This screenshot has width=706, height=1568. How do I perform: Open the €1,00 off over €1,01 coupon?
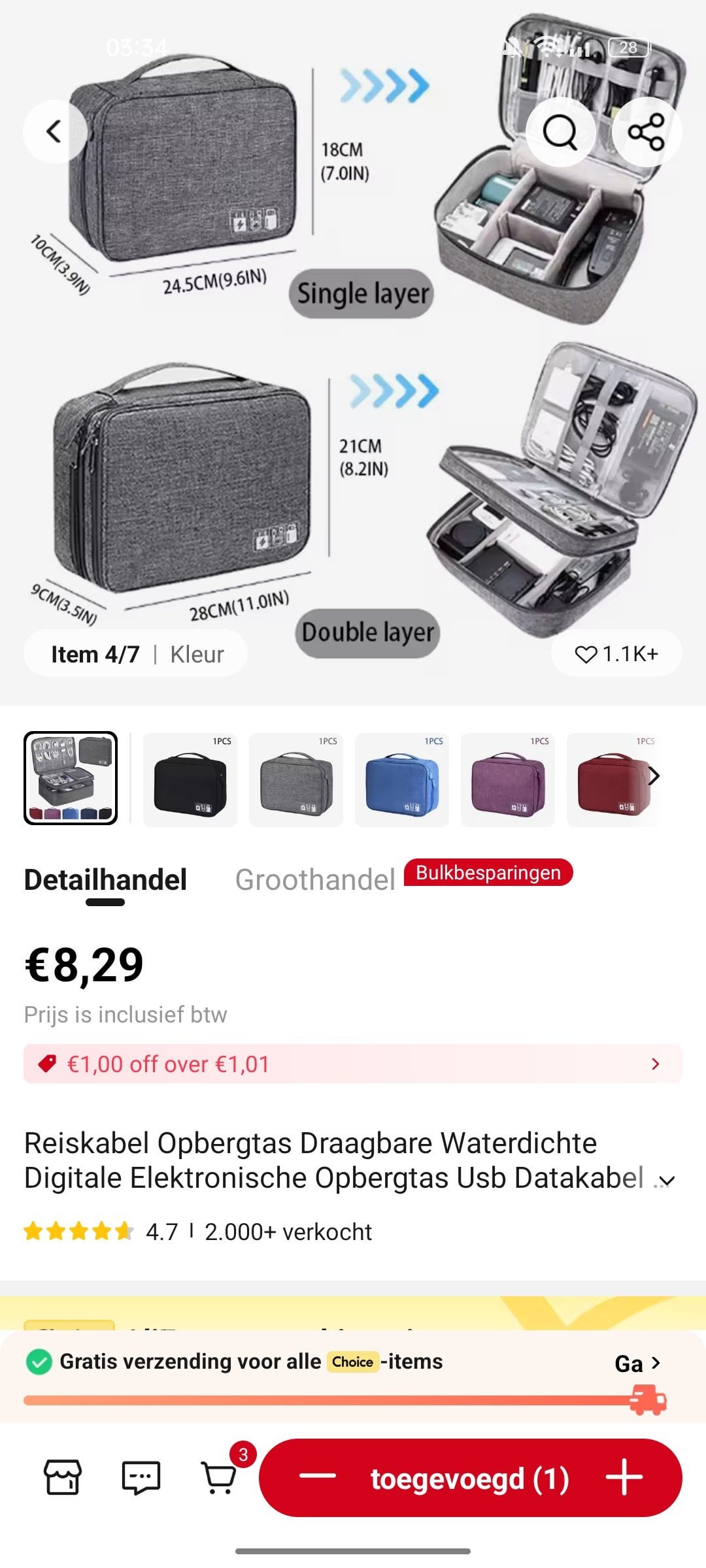click(353, 1064)
